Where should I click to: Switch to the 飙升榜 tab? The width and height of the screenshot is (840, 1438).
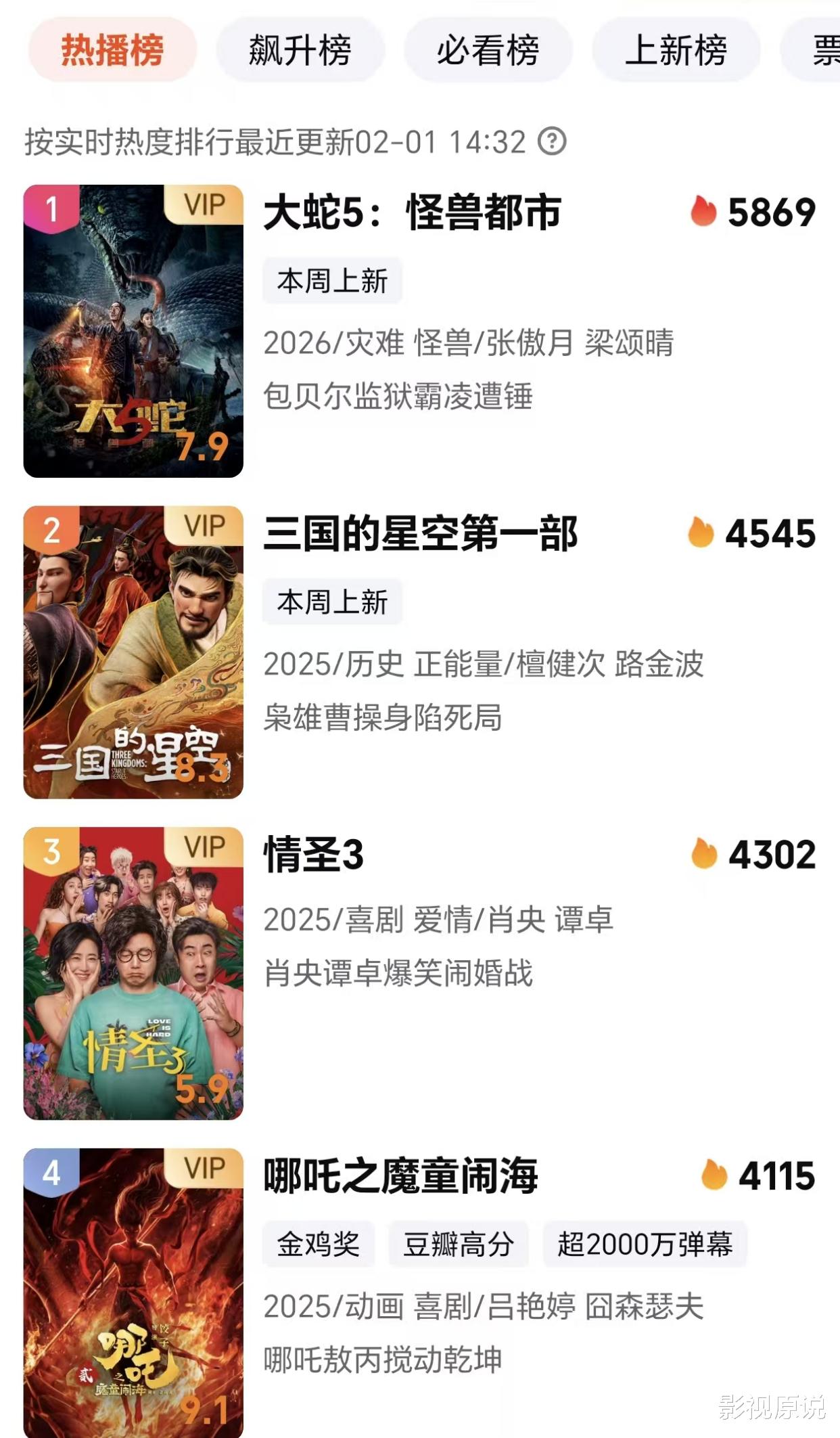300,50
